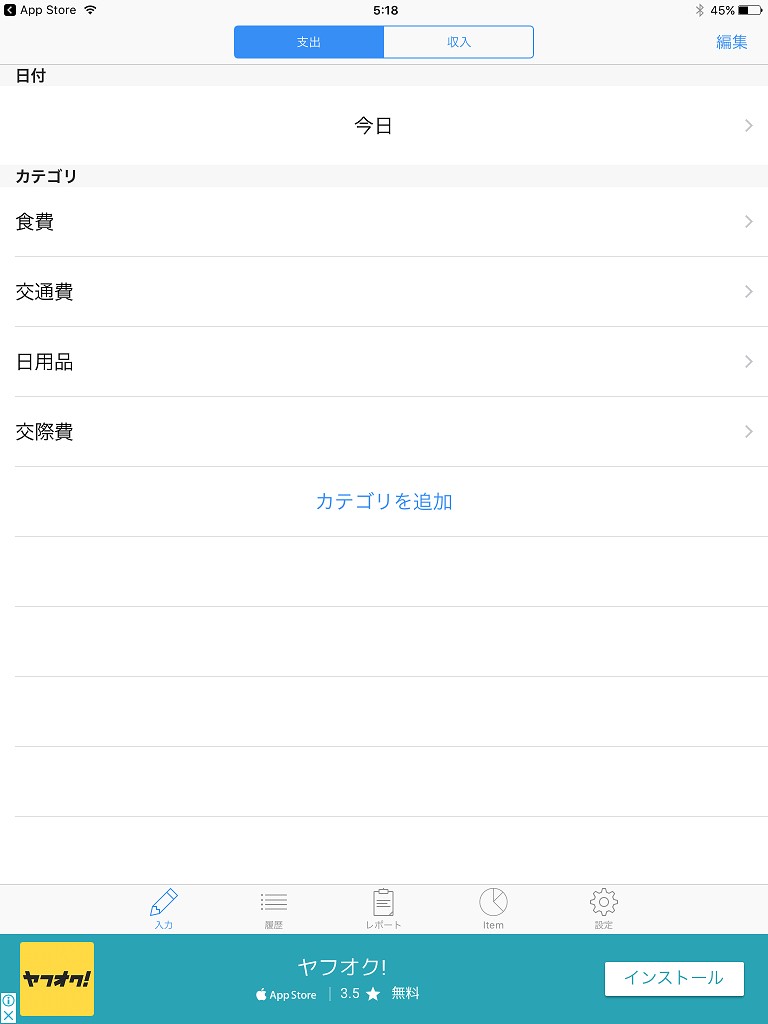Switch to the 入力 tab
The height and width of the screenshot is (1024, 768).
[164, 908]
